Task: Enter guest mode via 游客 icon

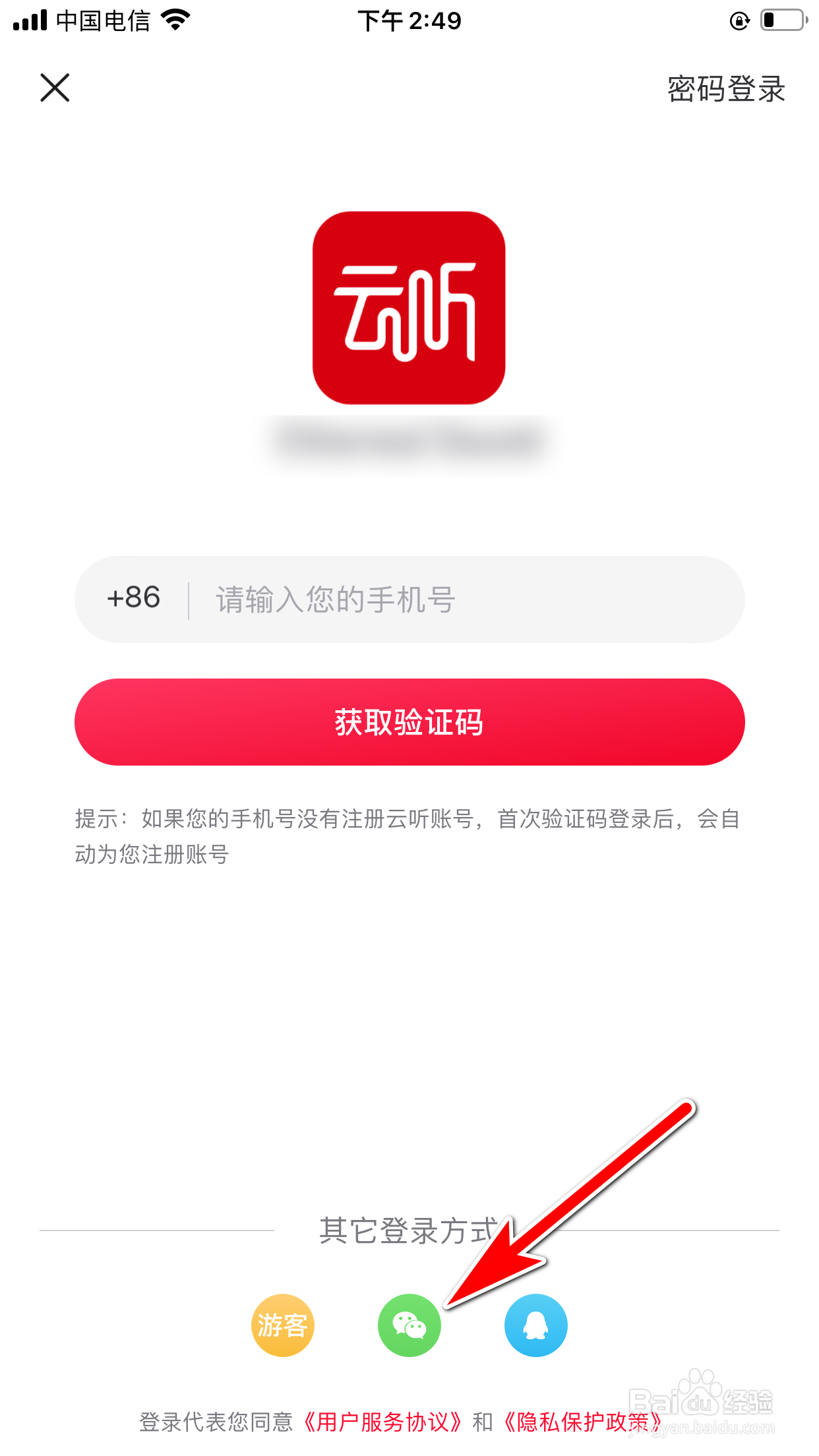Action: 282,1325
